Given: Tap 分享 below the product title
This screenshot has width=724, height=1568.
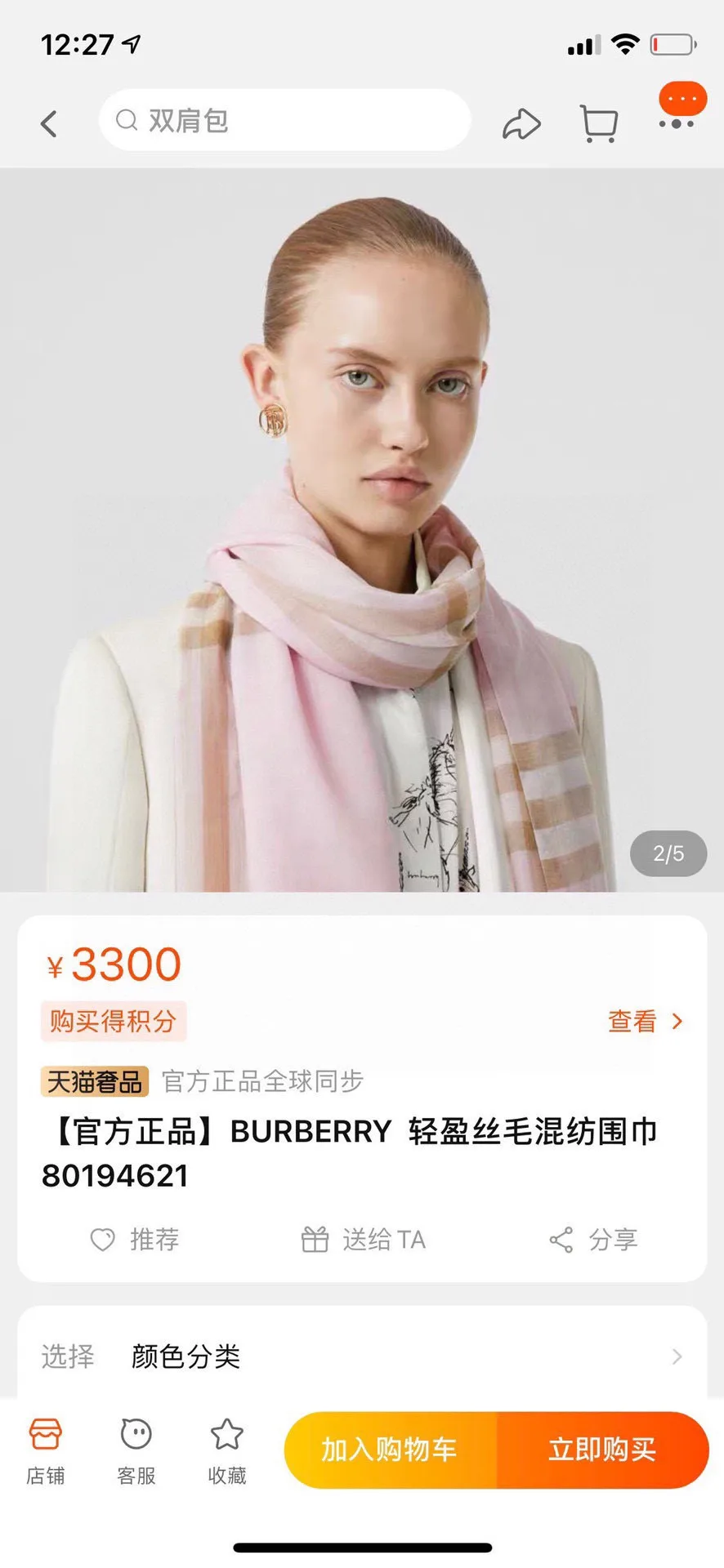Looking at the screenshot, I should [x=593, y=1240].
